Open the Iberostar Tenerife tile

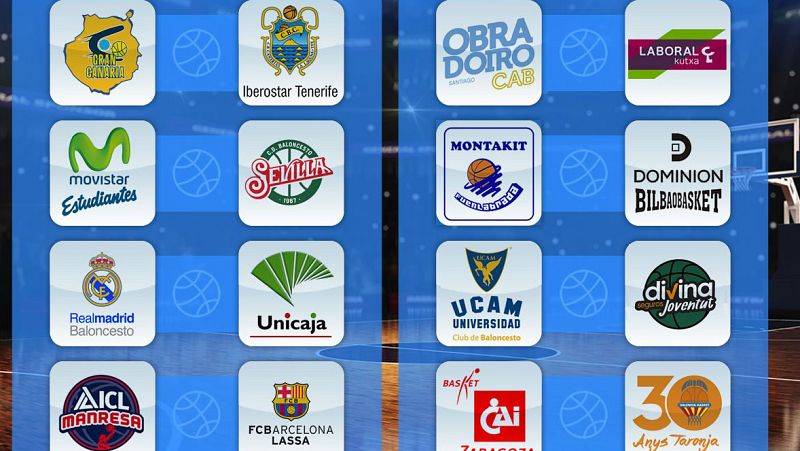pyautogui.click(x=291, y=52)
